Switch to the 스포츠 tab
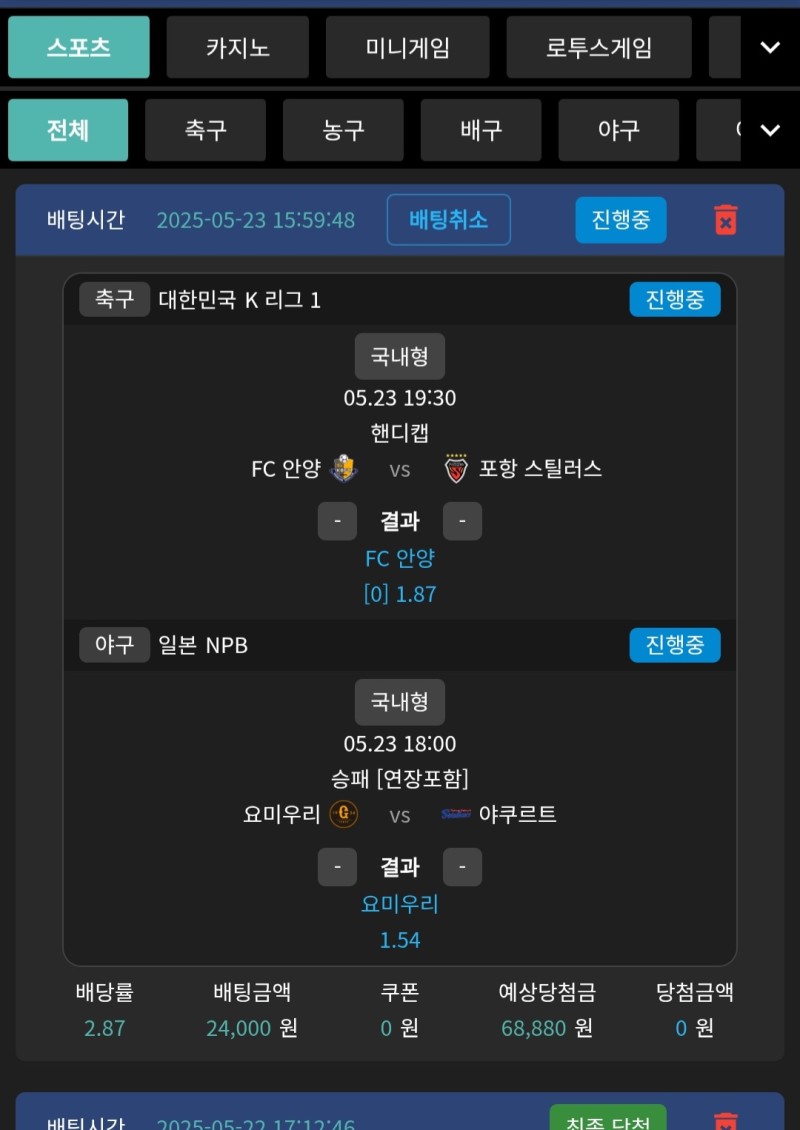800x1130 pixels. [79, 47]
